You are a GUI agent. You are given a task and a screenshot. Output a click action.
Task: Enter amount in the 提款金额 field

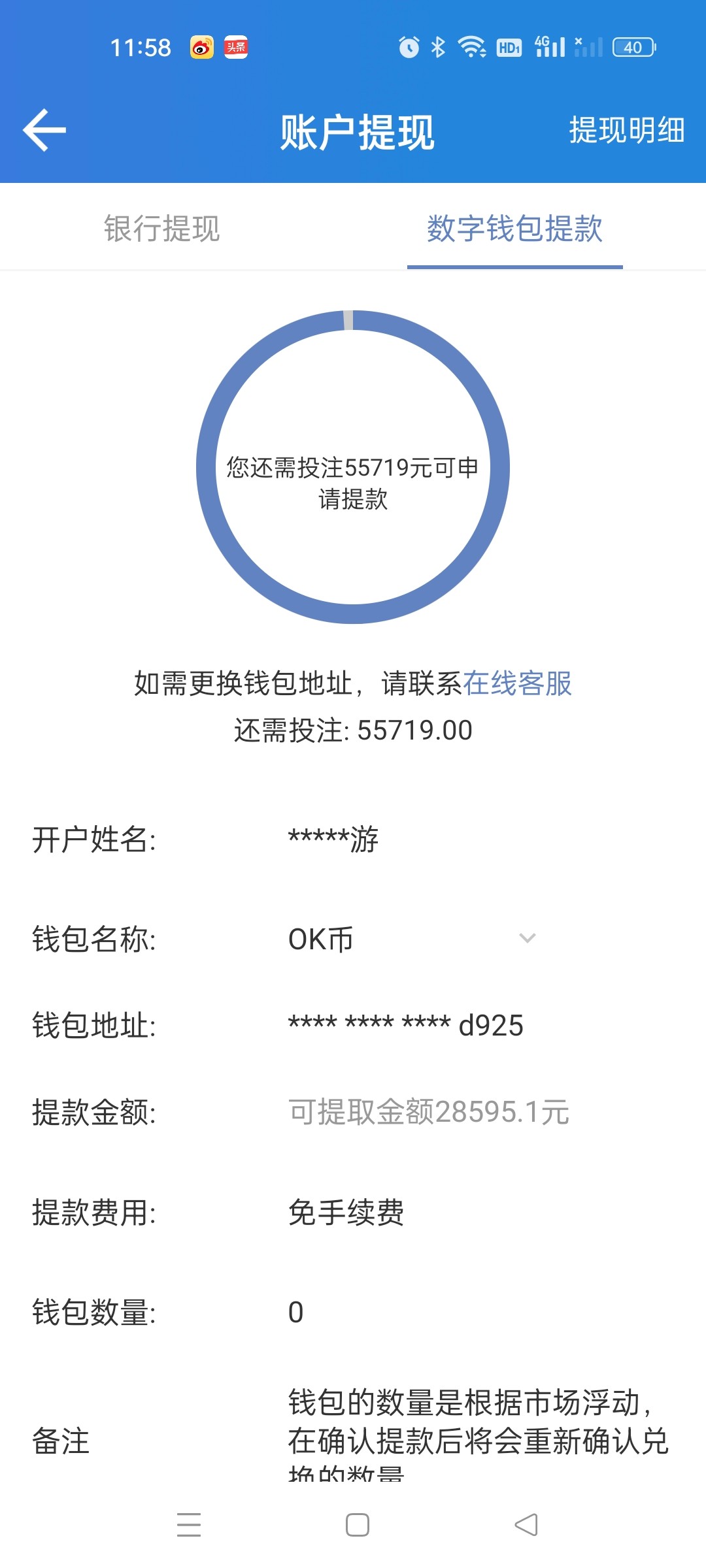[x=429, y=1112]
